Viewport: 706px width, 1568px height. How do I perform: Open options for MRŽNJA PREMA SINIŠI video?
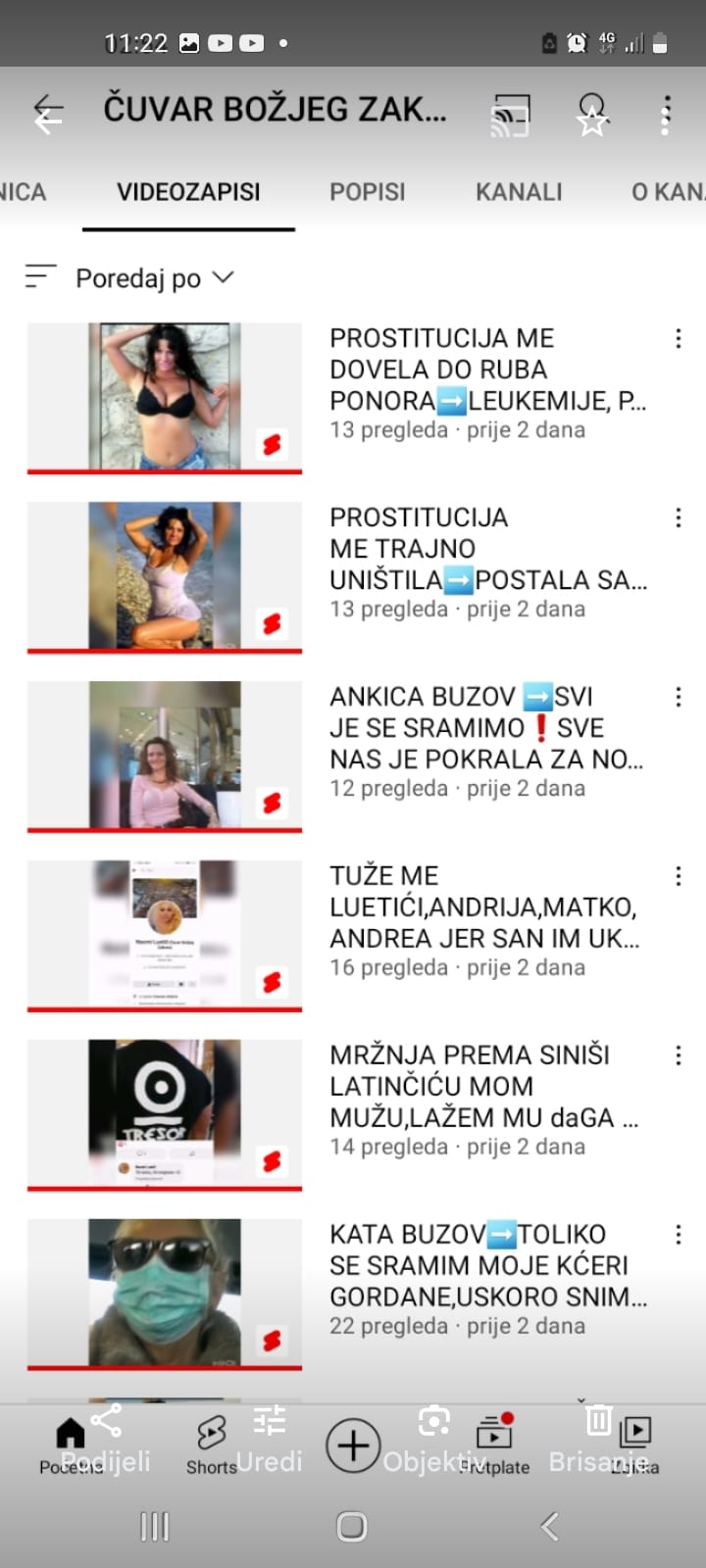point(678,1056)
